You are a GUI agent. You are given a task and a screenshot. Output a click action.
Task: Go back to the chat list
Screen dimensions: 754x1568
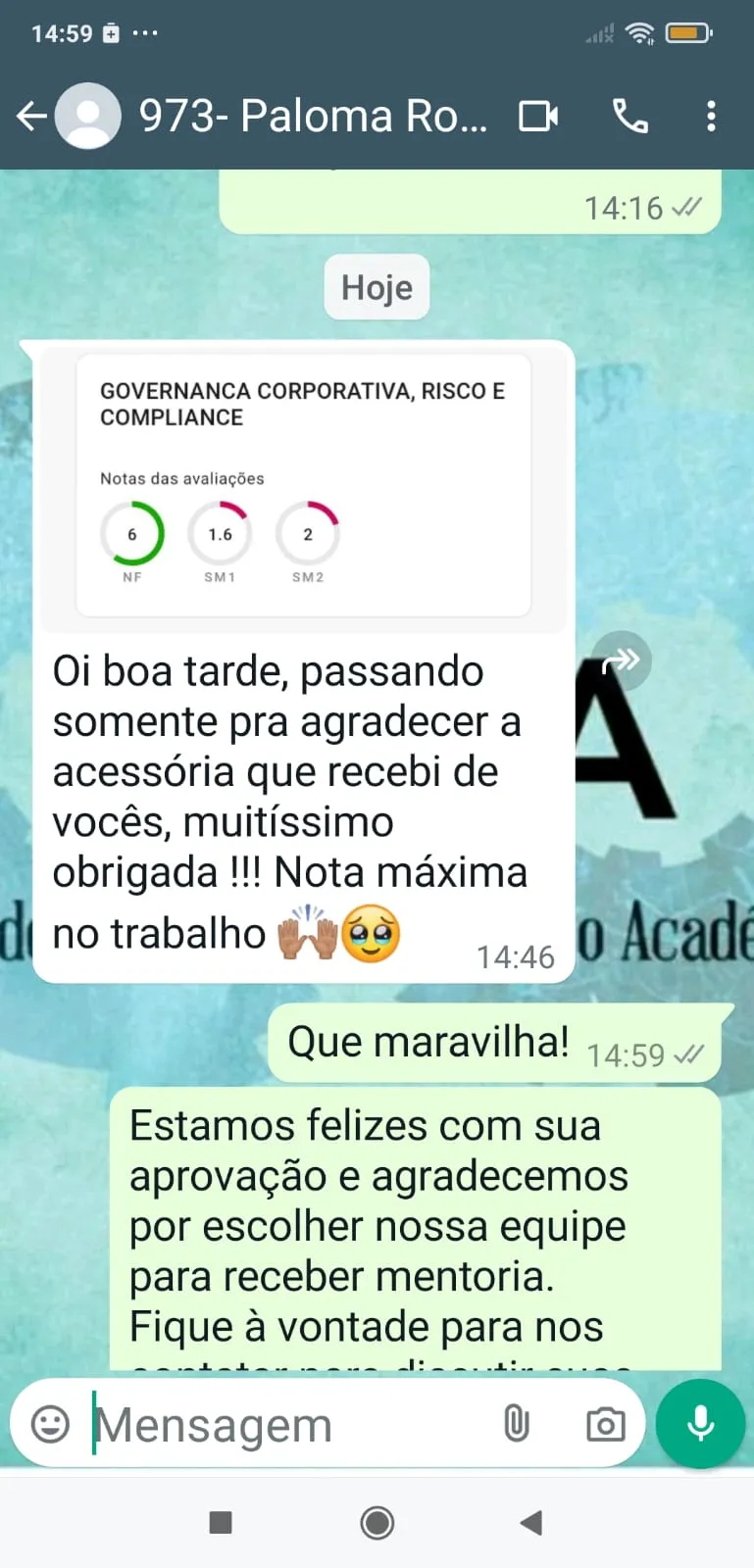pyautogui.click(x=31, y=116)
